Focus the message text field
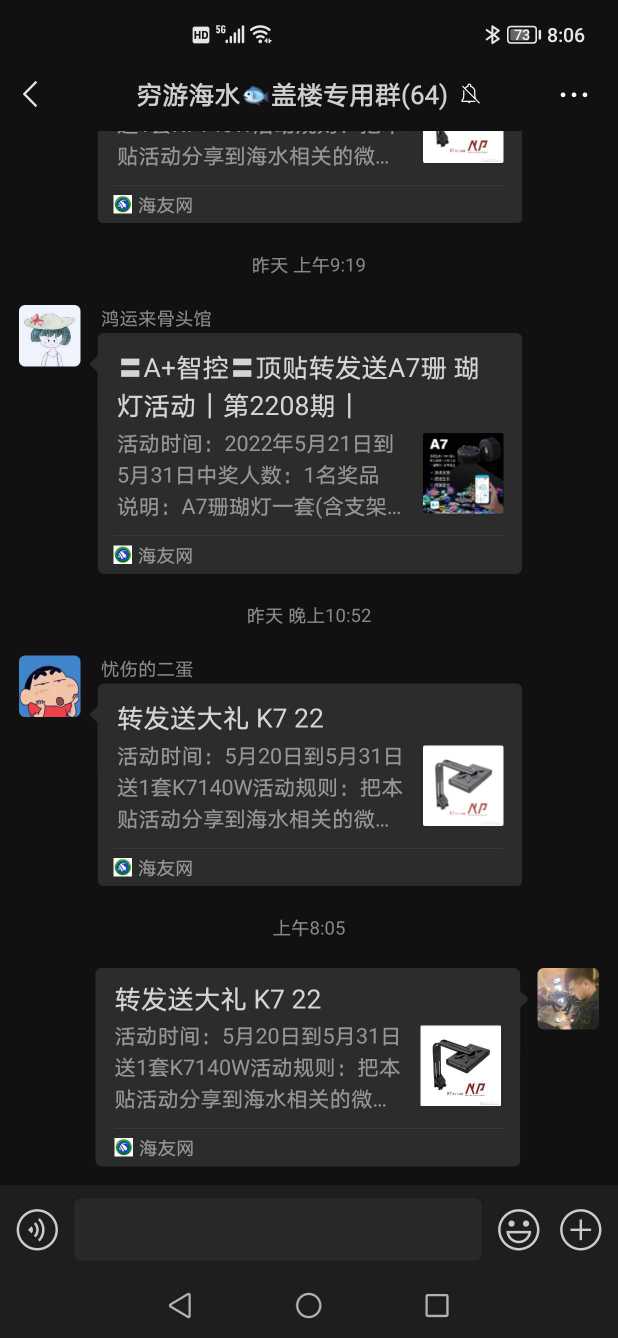This screenshot has height=1338, width=618. point(277,1229)
